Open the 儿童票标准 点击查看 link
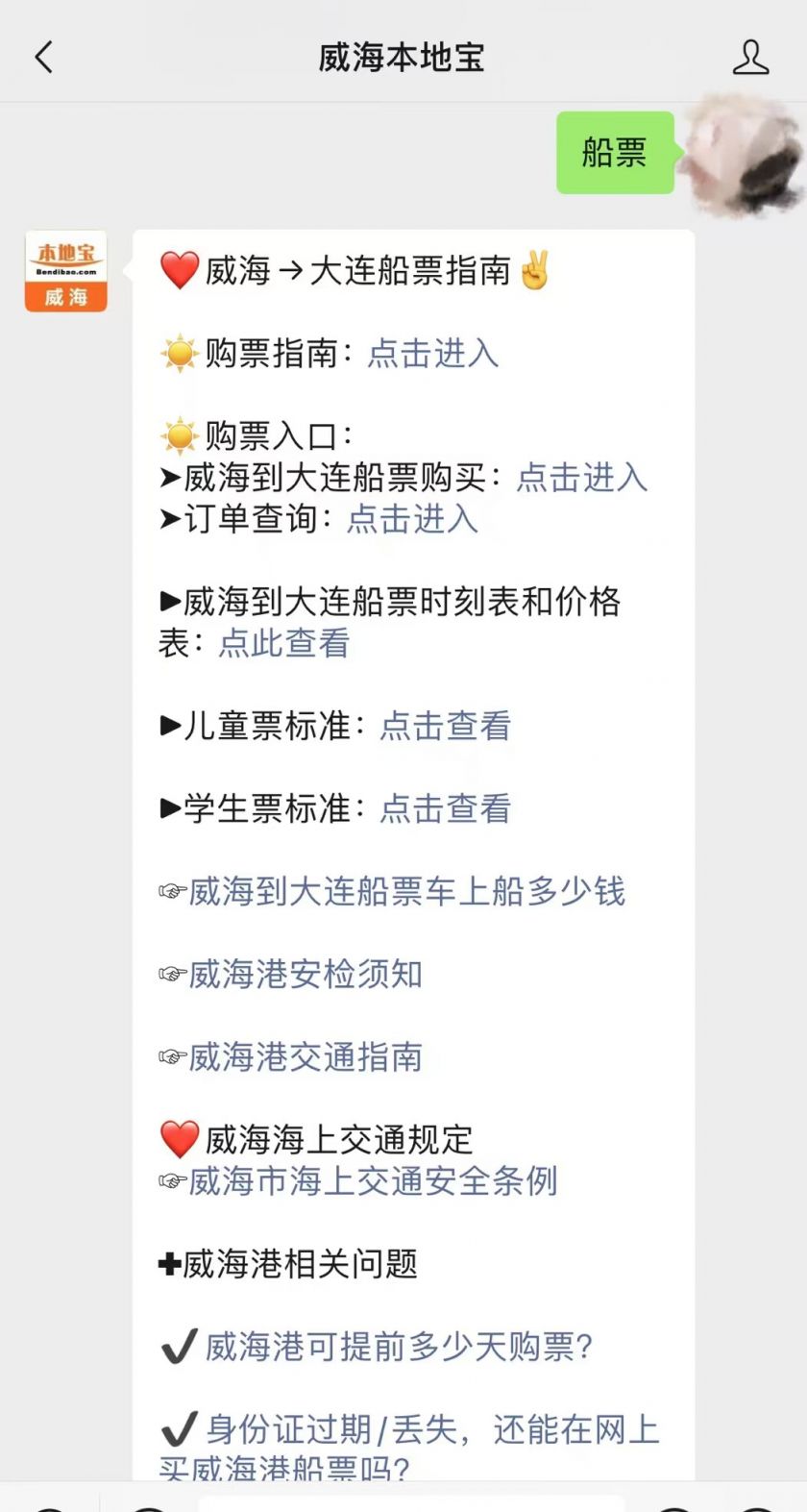Screen dimensions: 807x1512 [x=443, y=728]
